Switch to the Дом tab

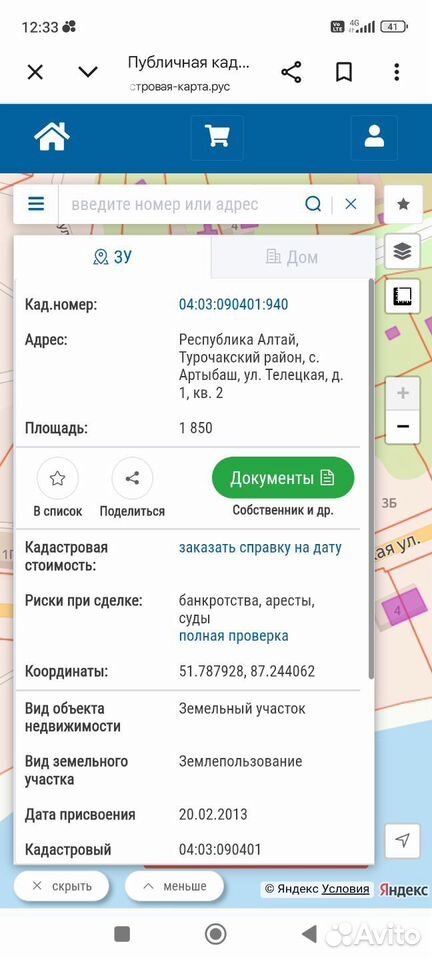[x=292, y=257]
